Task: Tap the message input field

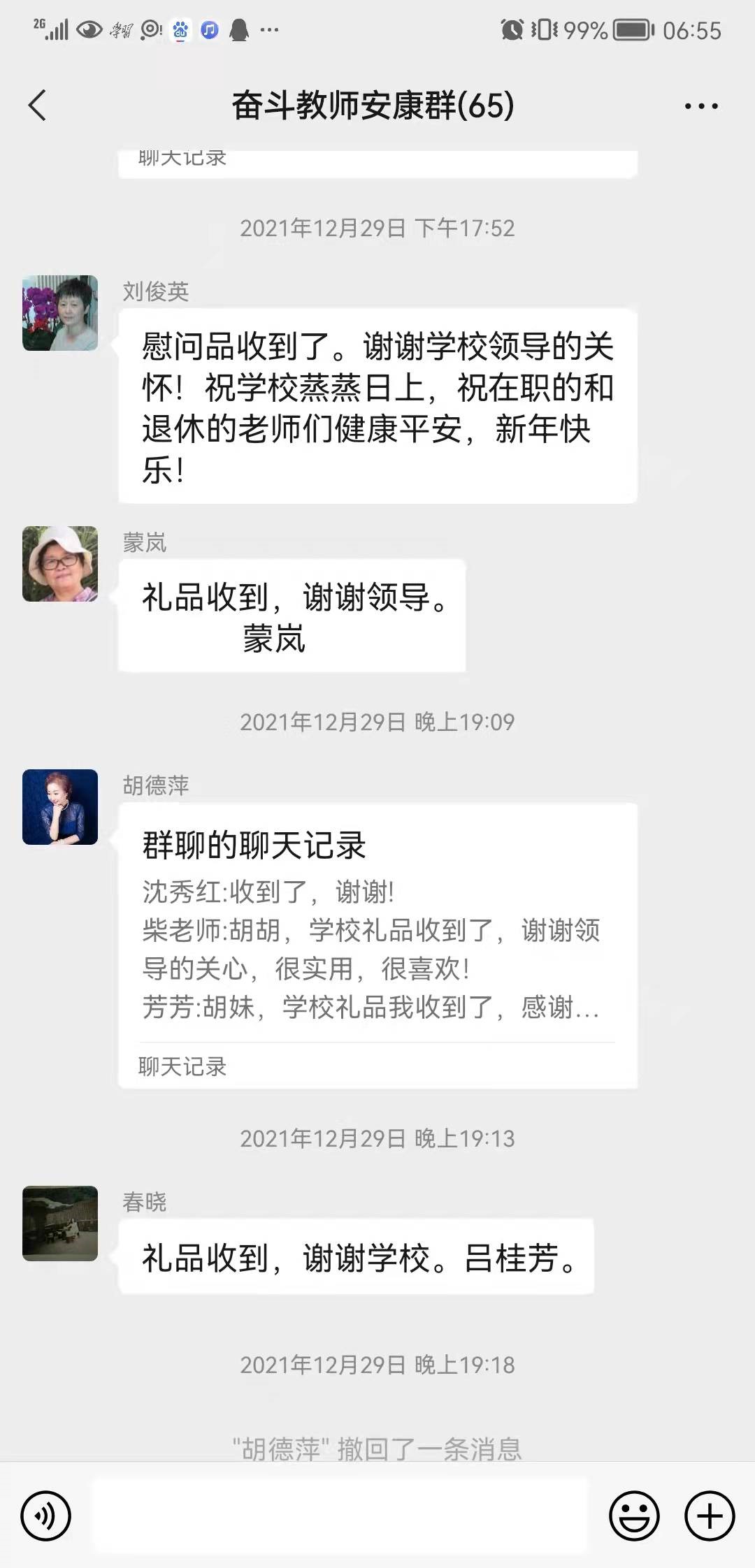Action: click(x=341, y=1516)
